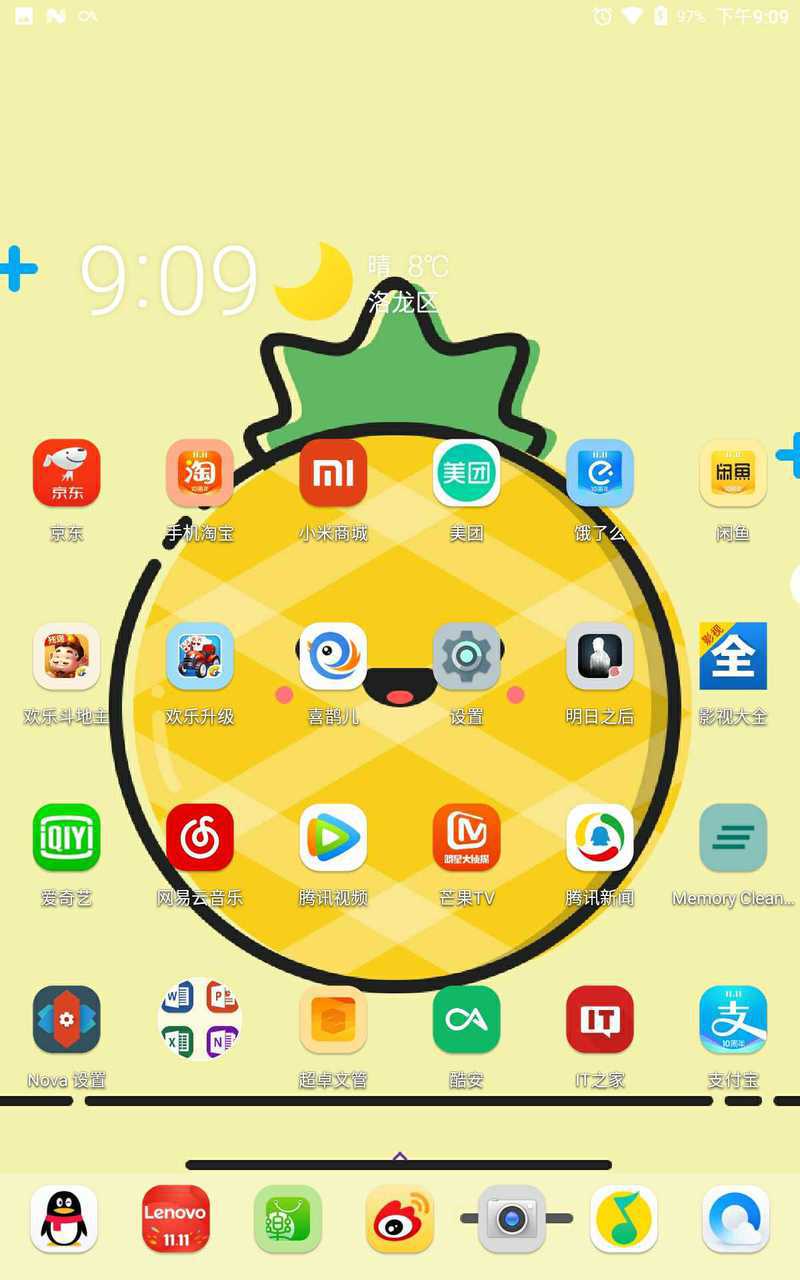Open Weibo from the dock
This screenshot has width=800, height=1280.
pos(400,1219)
